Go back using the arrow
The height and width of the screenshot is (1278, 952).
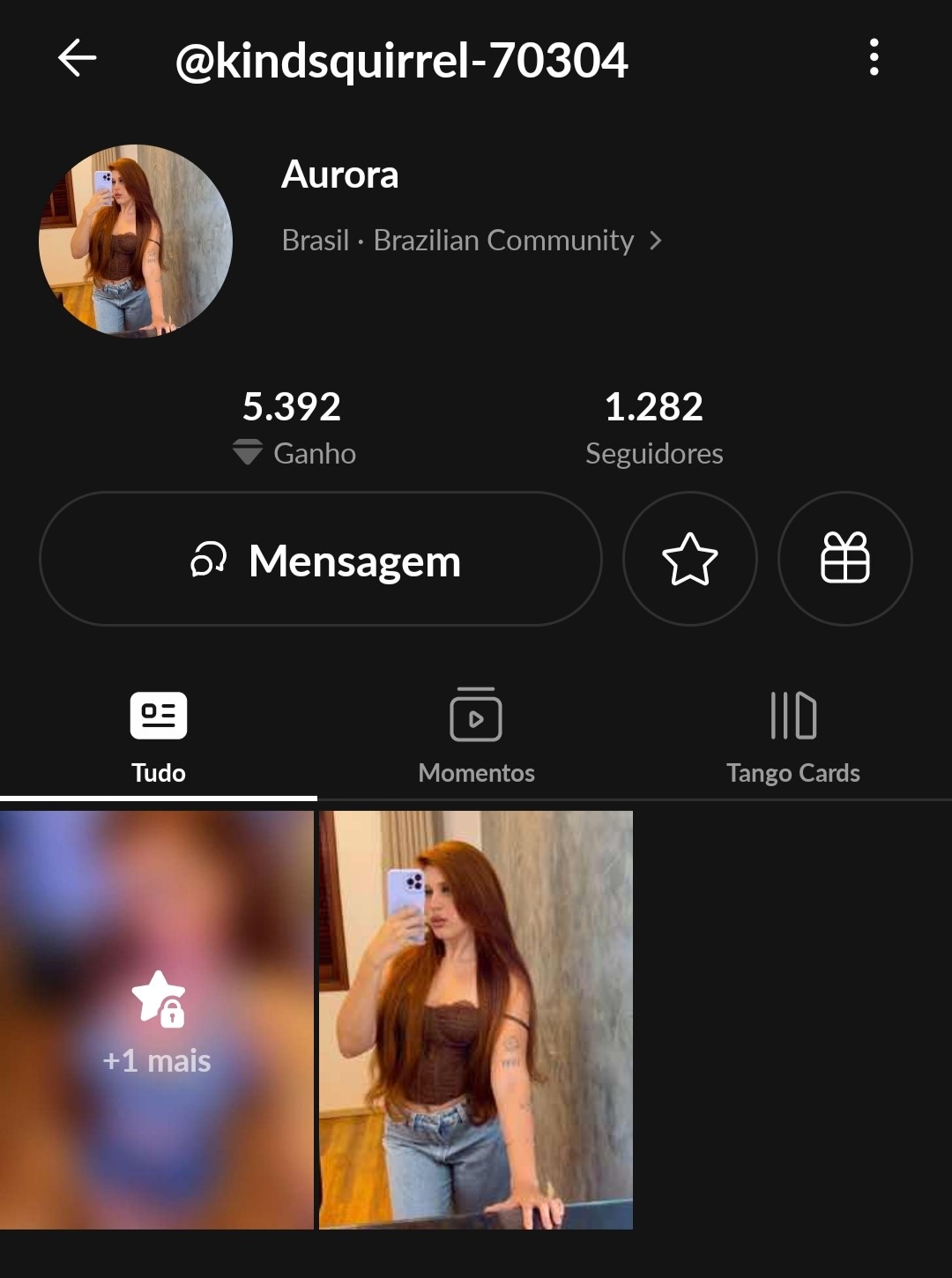pyautogui.click(x=77, y=59)
